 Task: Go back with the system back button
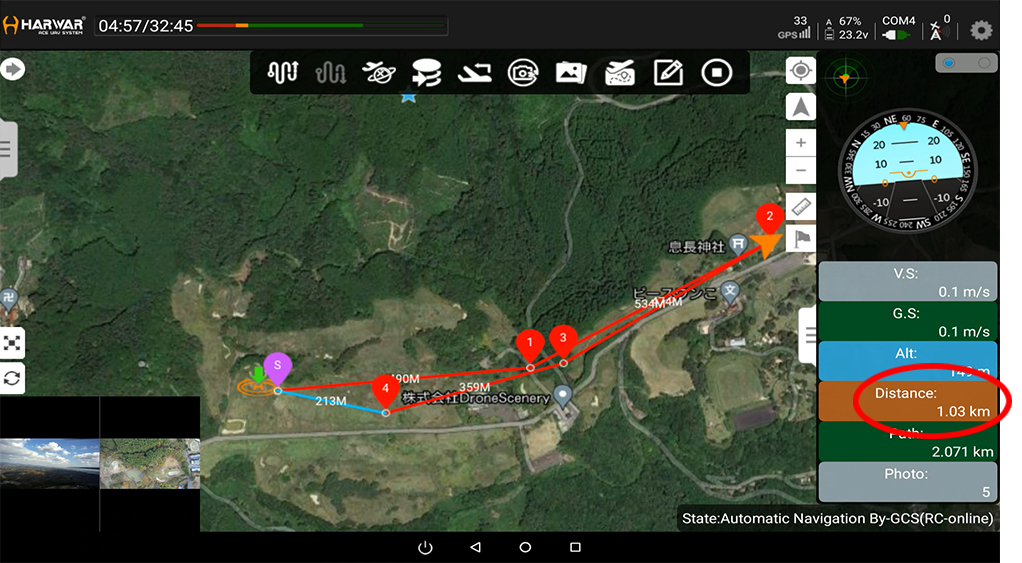coord(476,547)
